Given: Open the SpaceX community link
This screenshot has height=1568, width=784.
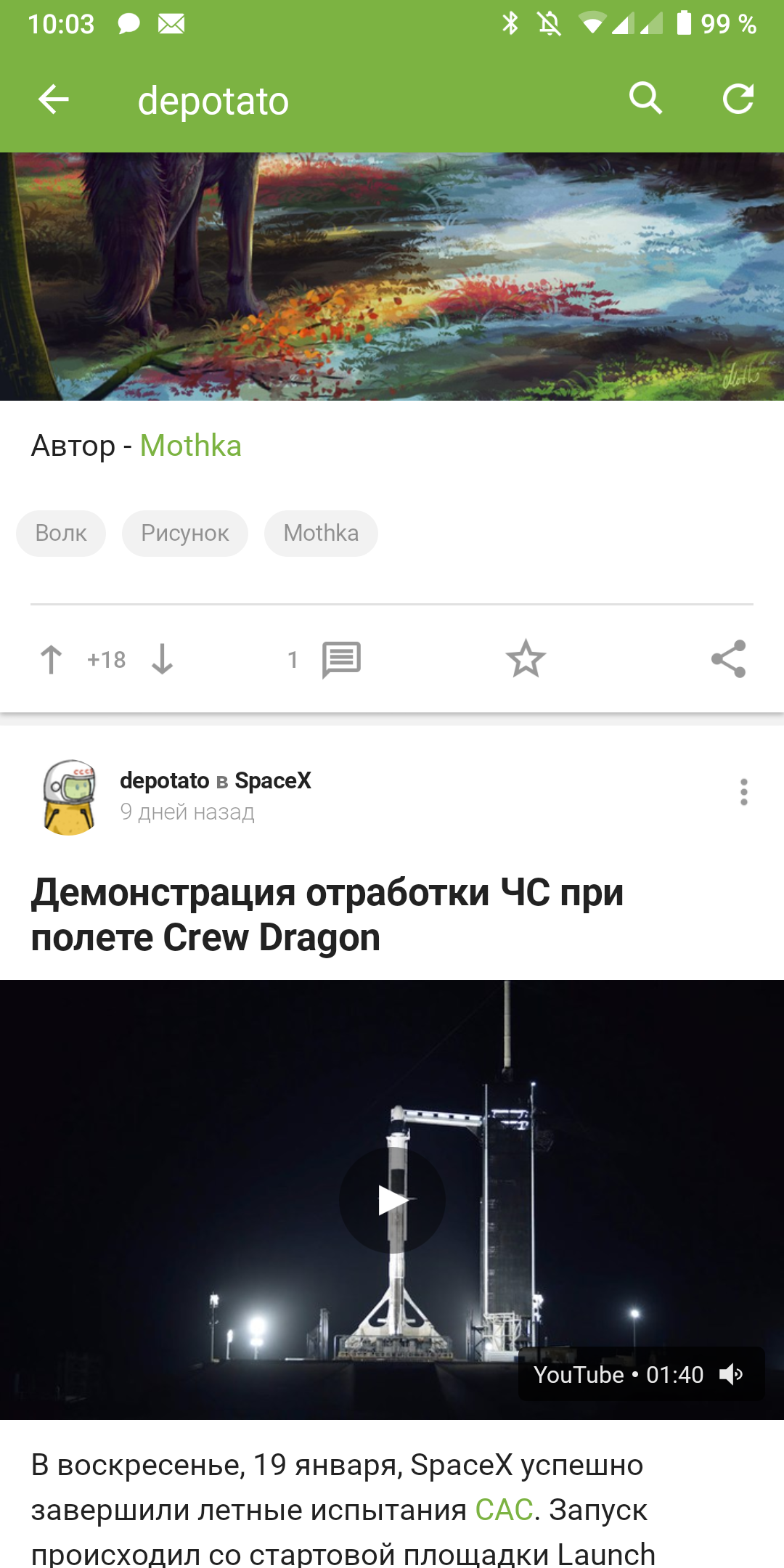Looking at the screenshot, I should coord(273,781).
